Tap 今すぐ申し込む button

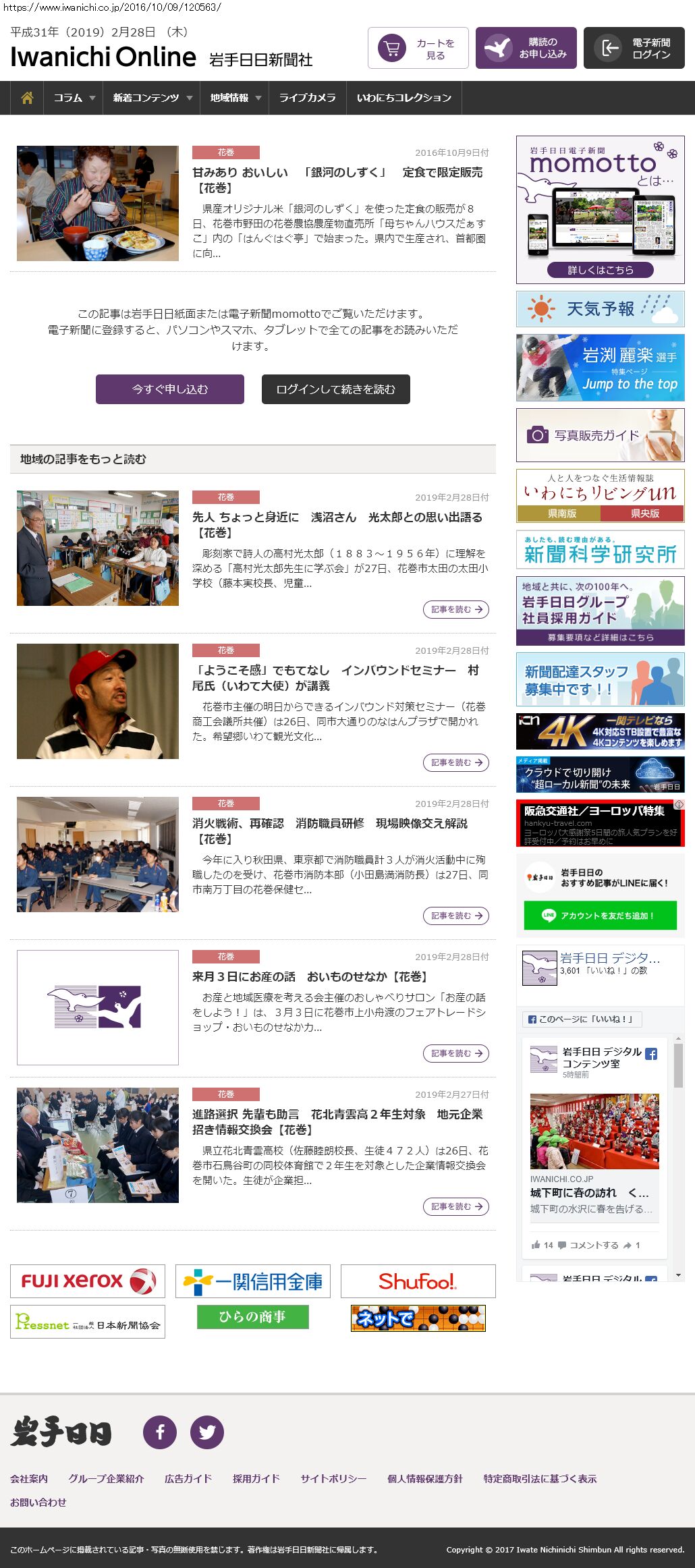[x=170, y=389]
